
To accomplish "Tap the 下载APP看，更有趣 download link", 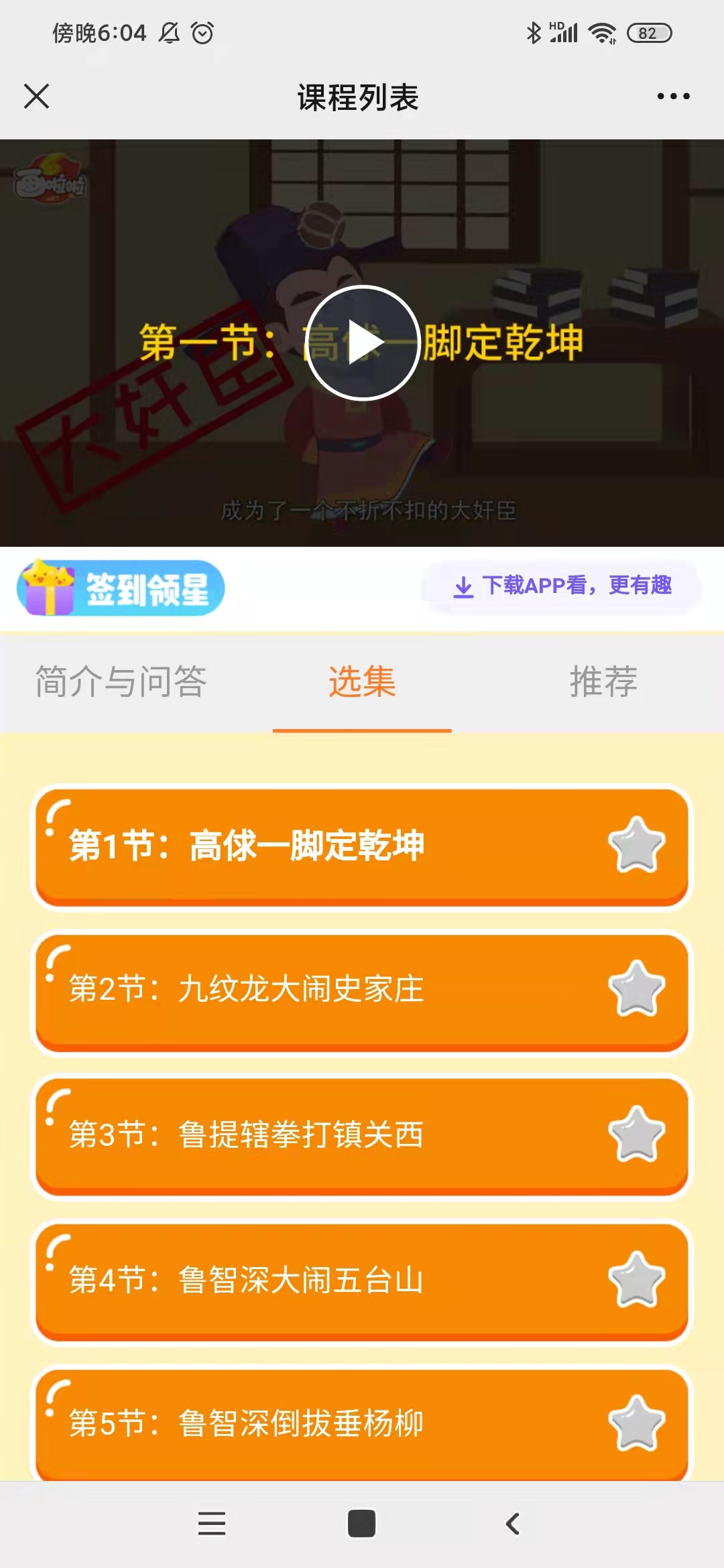I will click(x=563, y=586).
